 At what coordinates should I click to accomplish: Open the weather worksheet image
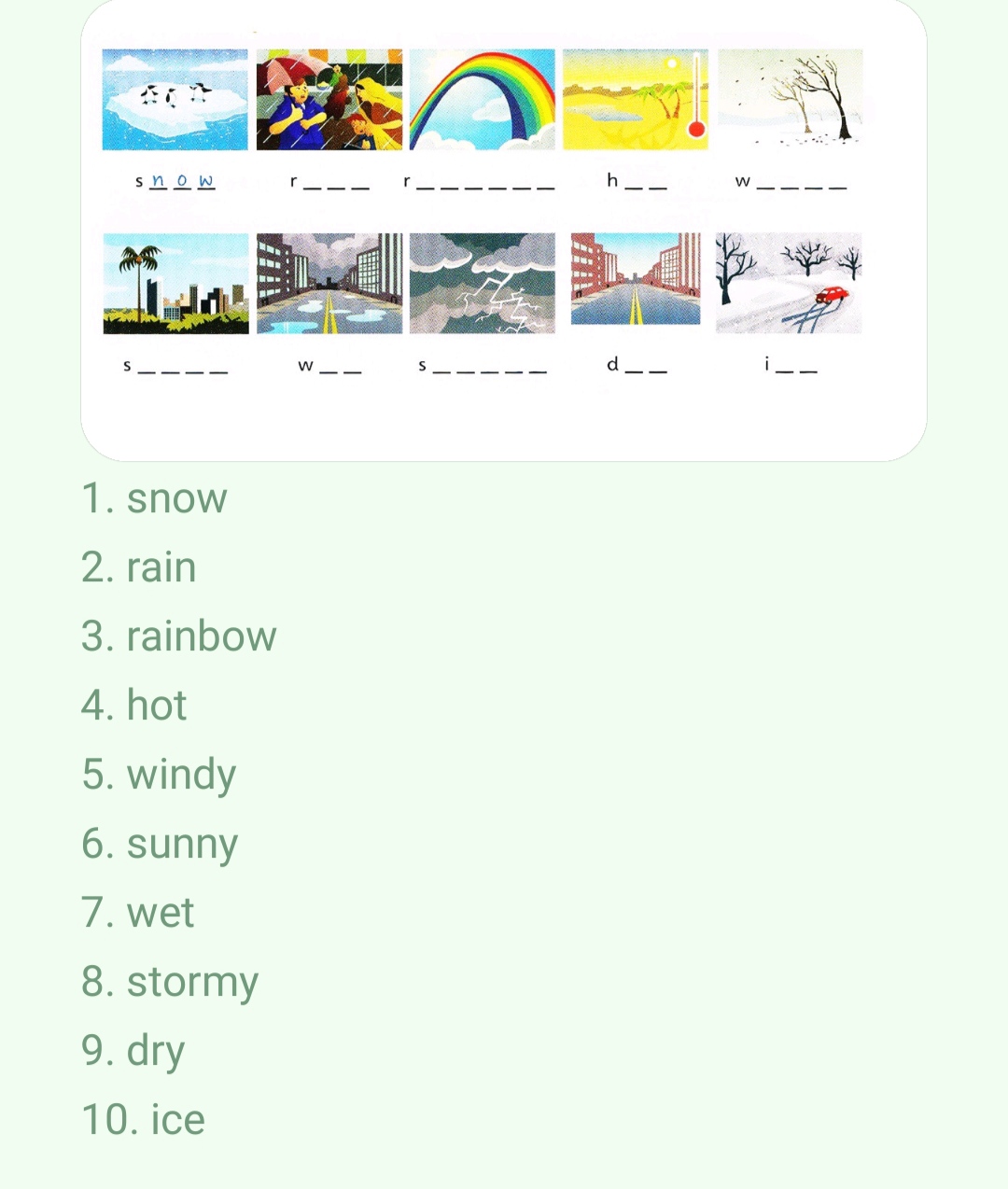(504, 229)
